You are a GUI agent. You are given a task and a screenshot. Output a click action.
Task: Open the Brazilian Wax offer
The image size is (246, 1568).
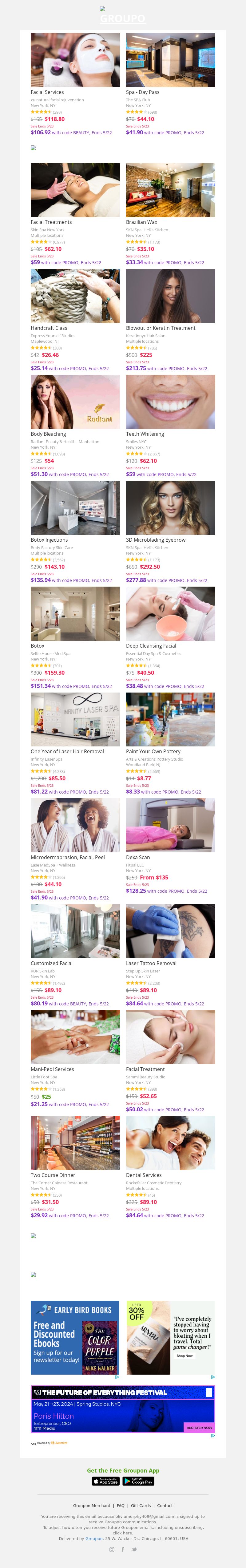click(x=170, y=190)
